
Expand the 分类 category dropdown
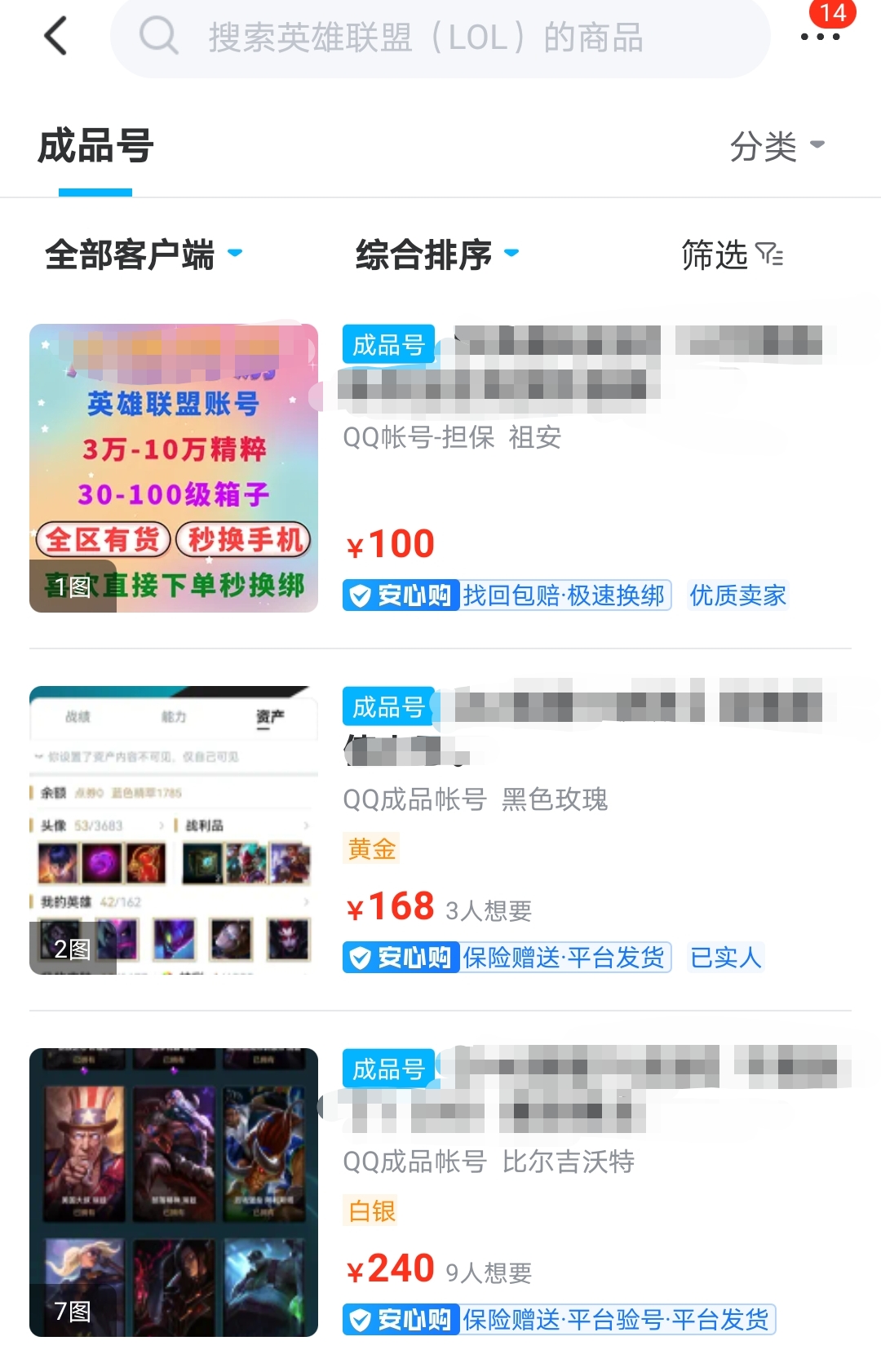click(x=777, y=147)
